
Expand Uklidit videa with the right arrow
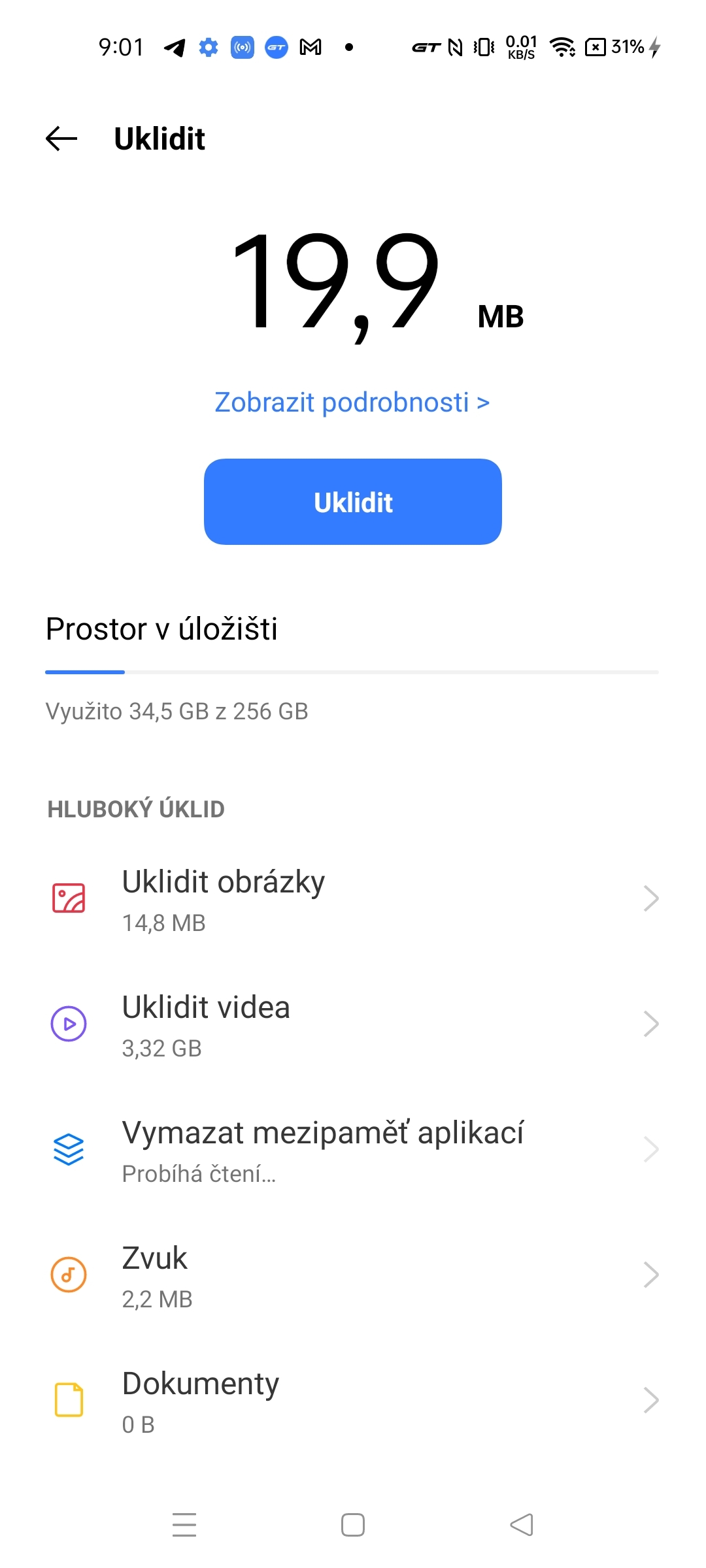click(x=651, y=1023)
